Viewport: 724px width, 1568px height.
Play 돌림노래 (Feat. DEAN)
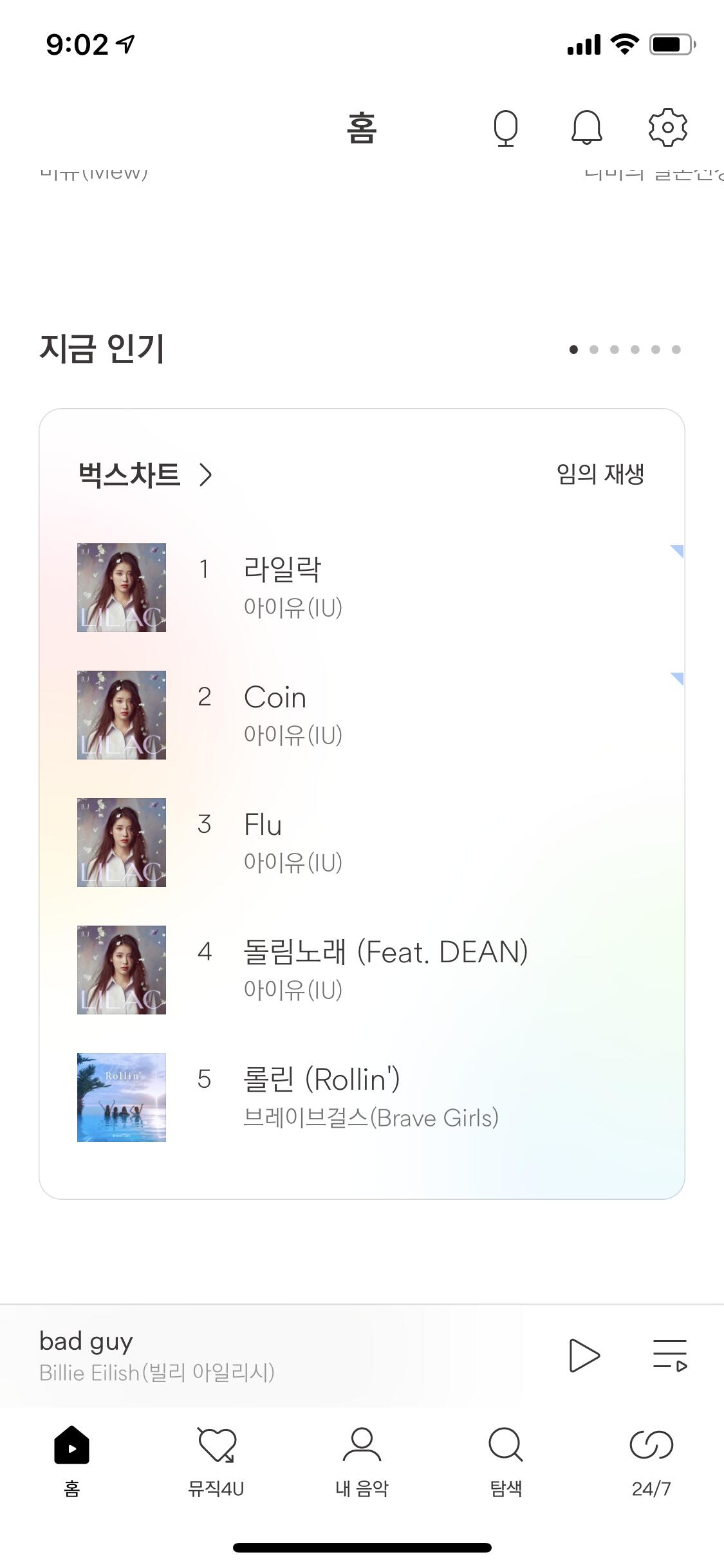[385, 969]
